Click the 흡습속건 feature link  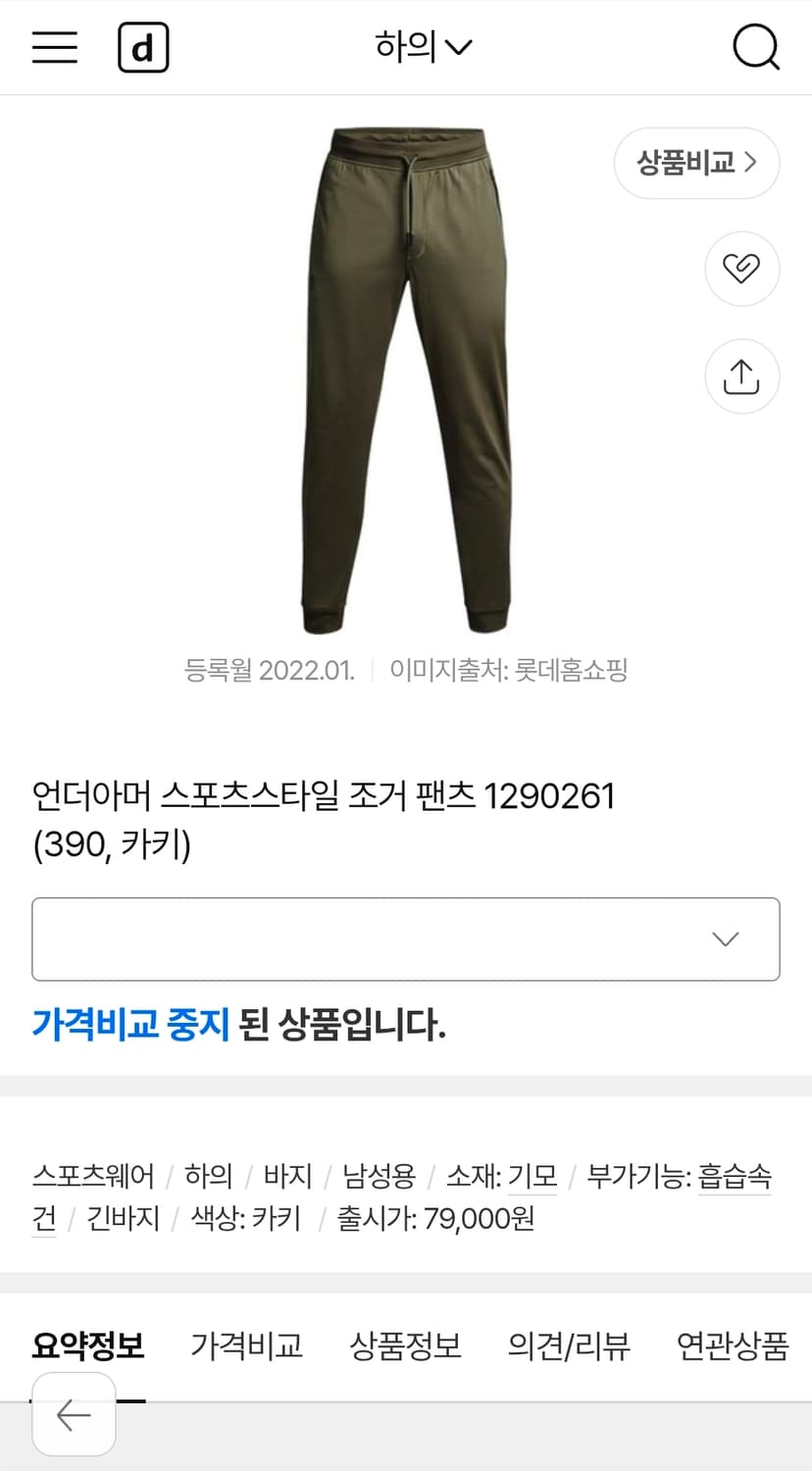[x=735, y=1176]
